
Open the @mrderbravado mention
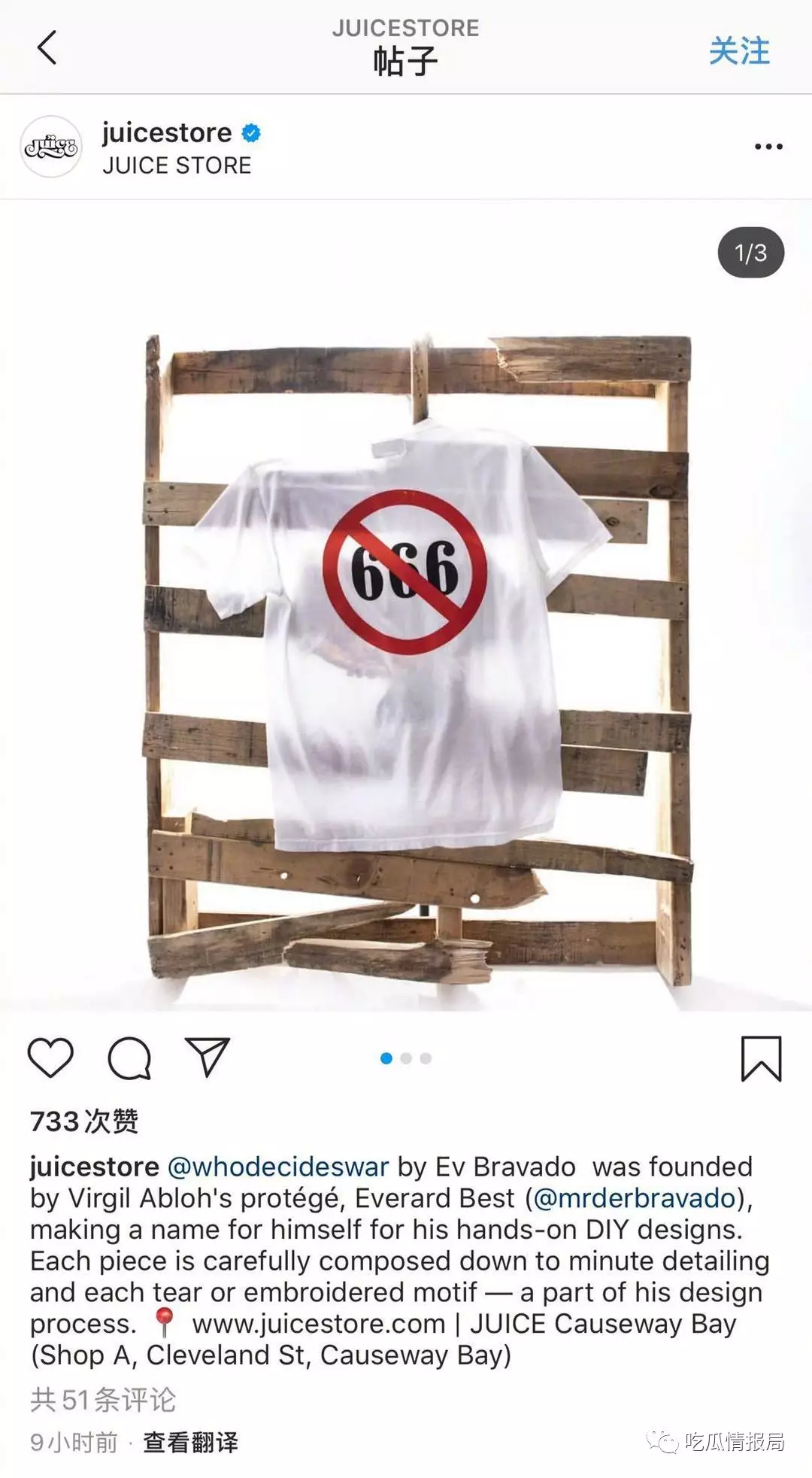[635, 1198]
